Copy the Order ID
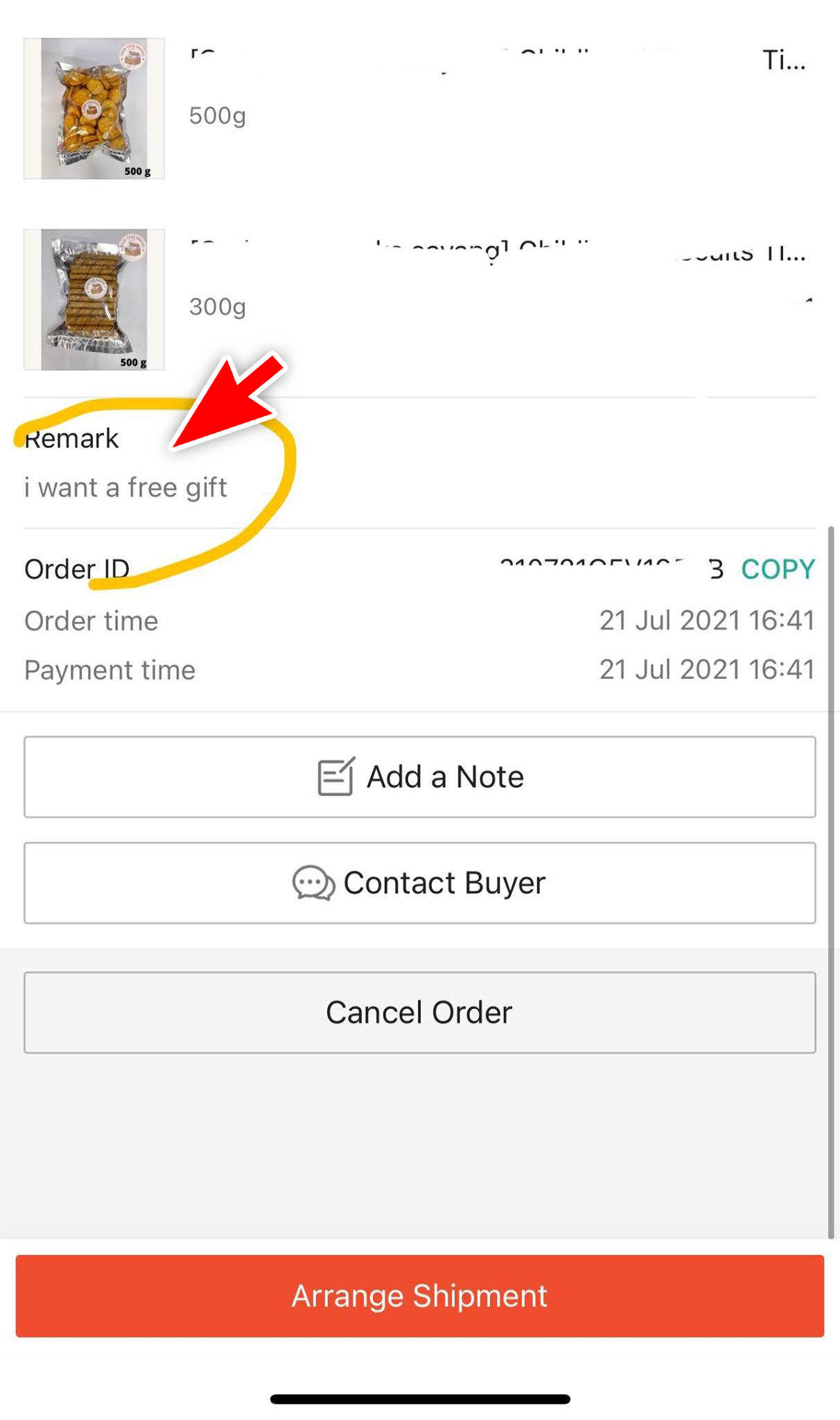This screenshot has width=840, height=1420. point(777,569)
